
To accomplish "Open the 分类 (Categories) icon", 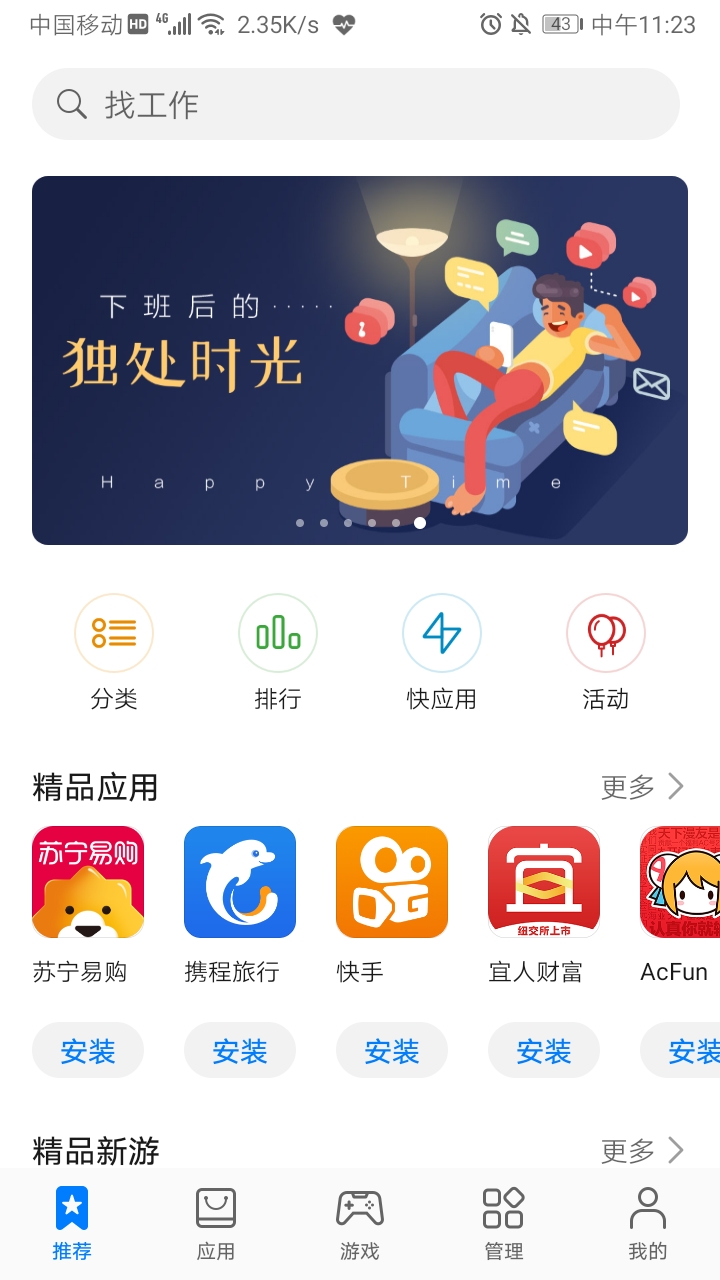I will click(113, 633).
